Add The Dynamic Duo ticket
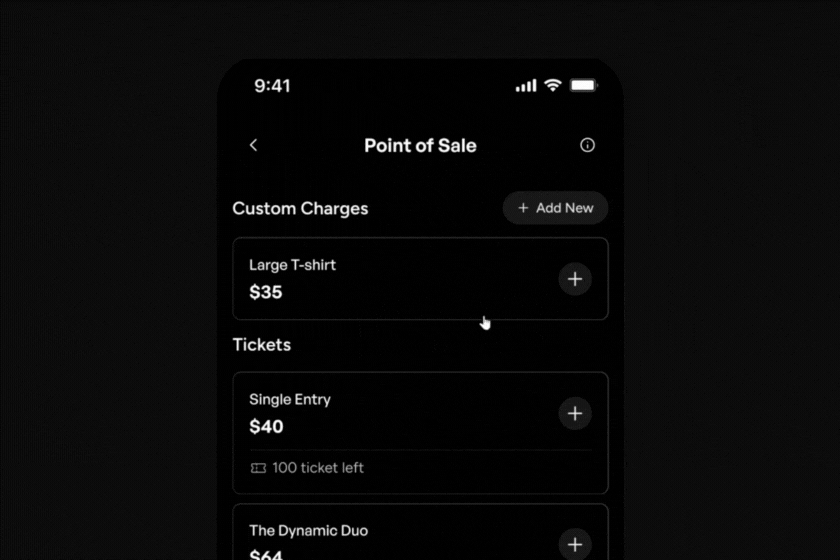This screenshot has height=560, width=840. tap(574, 544)
